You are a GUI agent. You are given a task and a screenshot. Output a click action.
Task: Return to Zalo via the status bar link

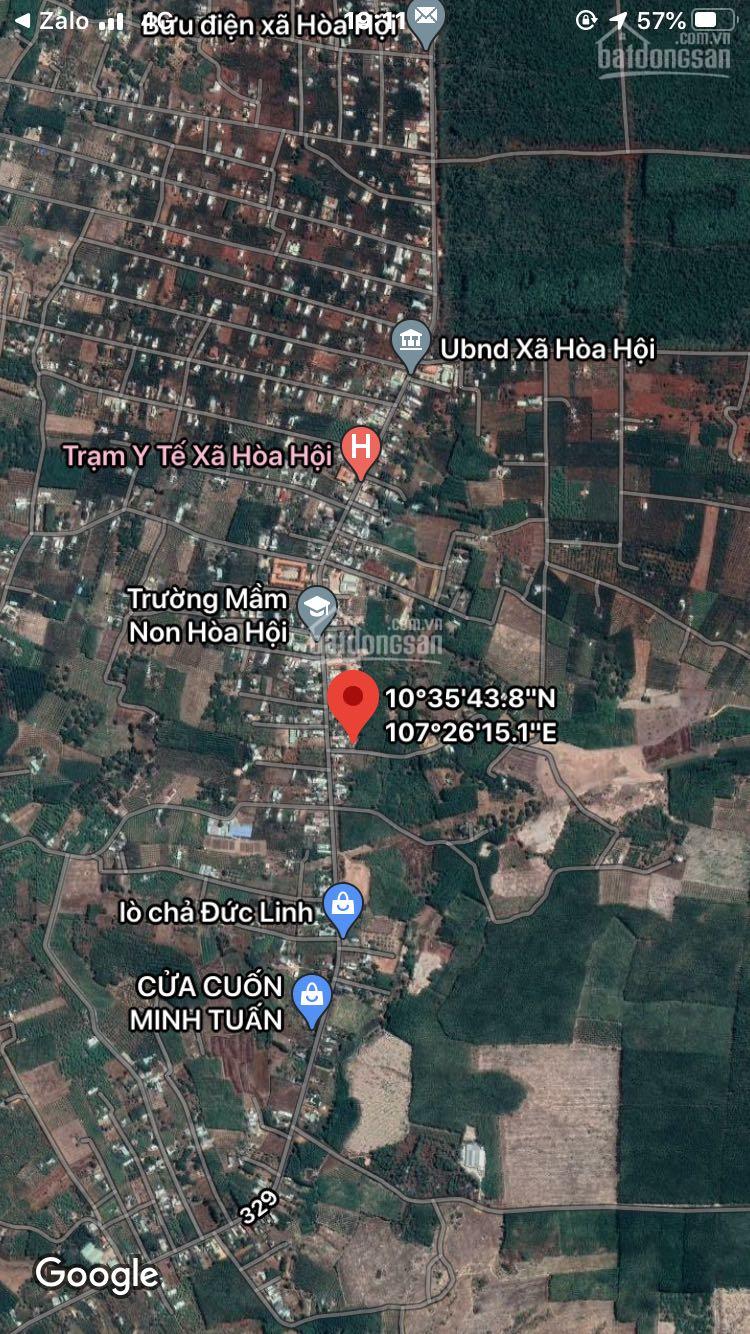[x=50, y=20]
